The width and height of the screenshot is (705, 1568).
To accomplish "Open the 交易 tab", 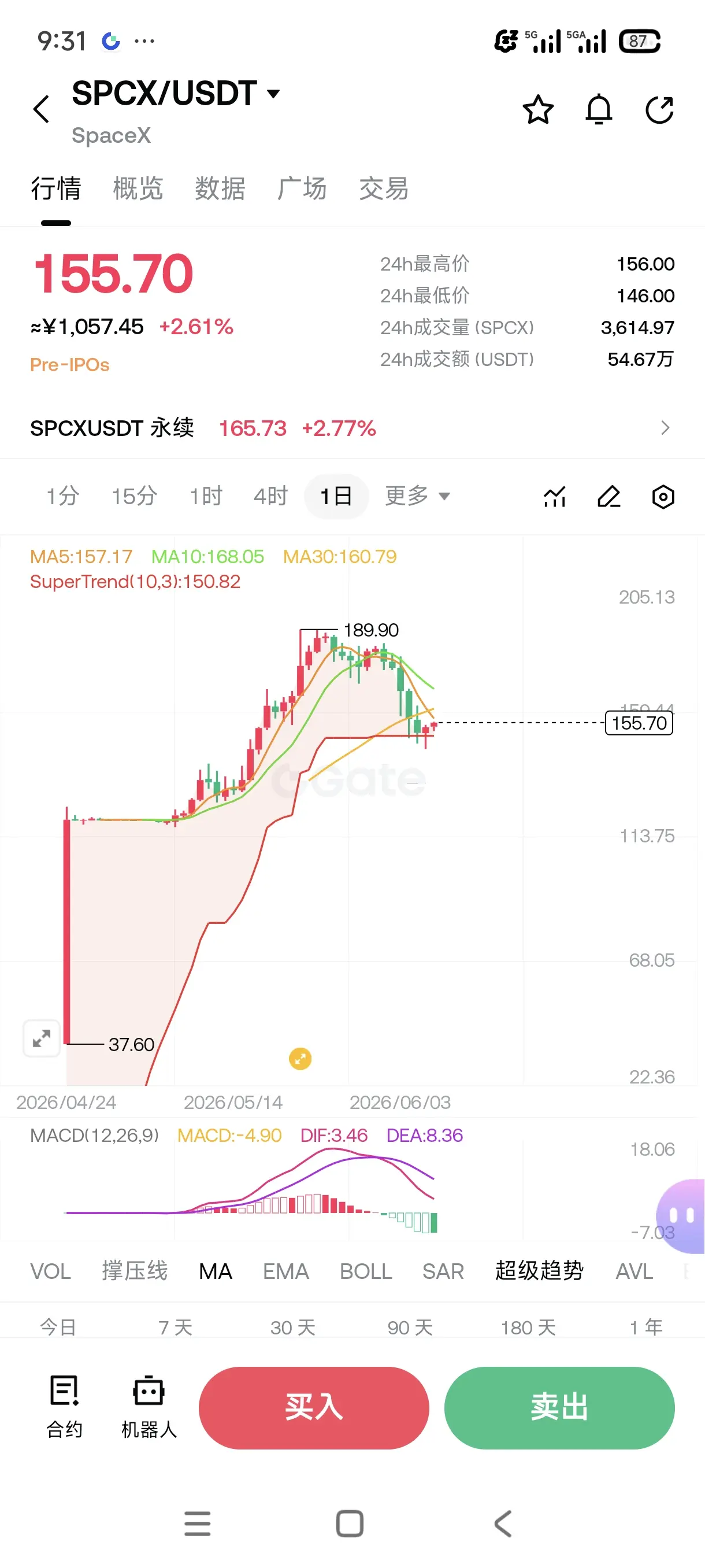I will click(384, 188).
